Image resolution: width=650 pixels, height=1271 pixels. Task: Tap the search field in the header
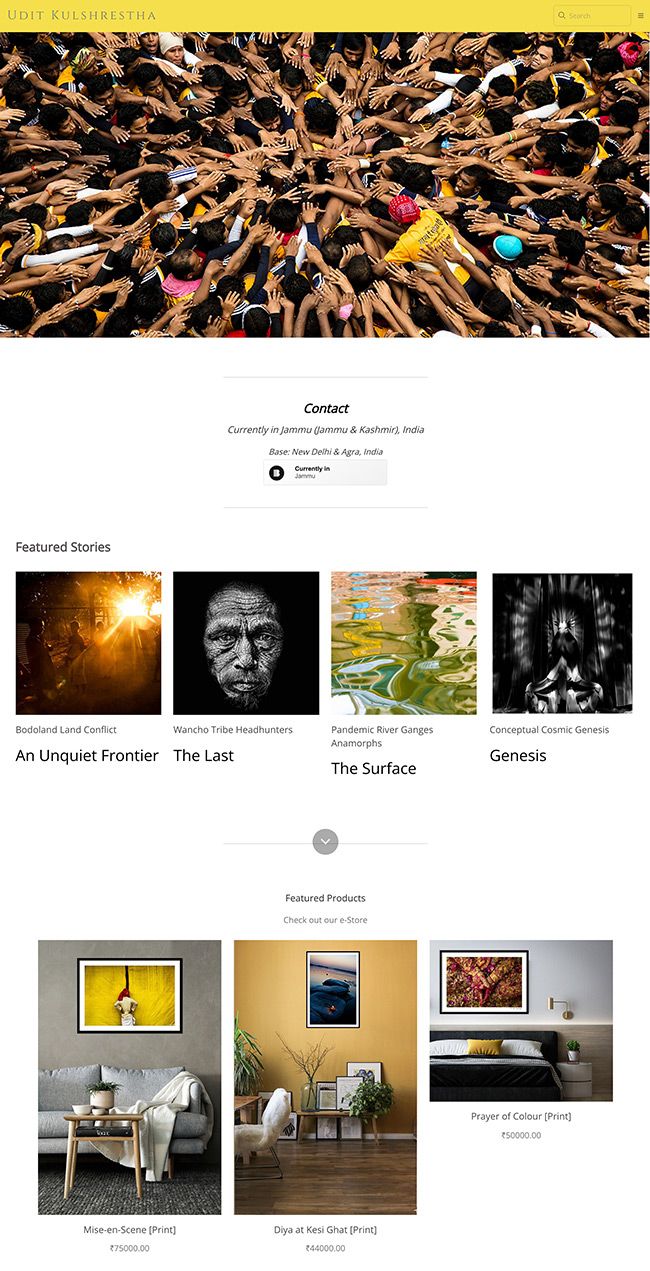tap(597, 16)
